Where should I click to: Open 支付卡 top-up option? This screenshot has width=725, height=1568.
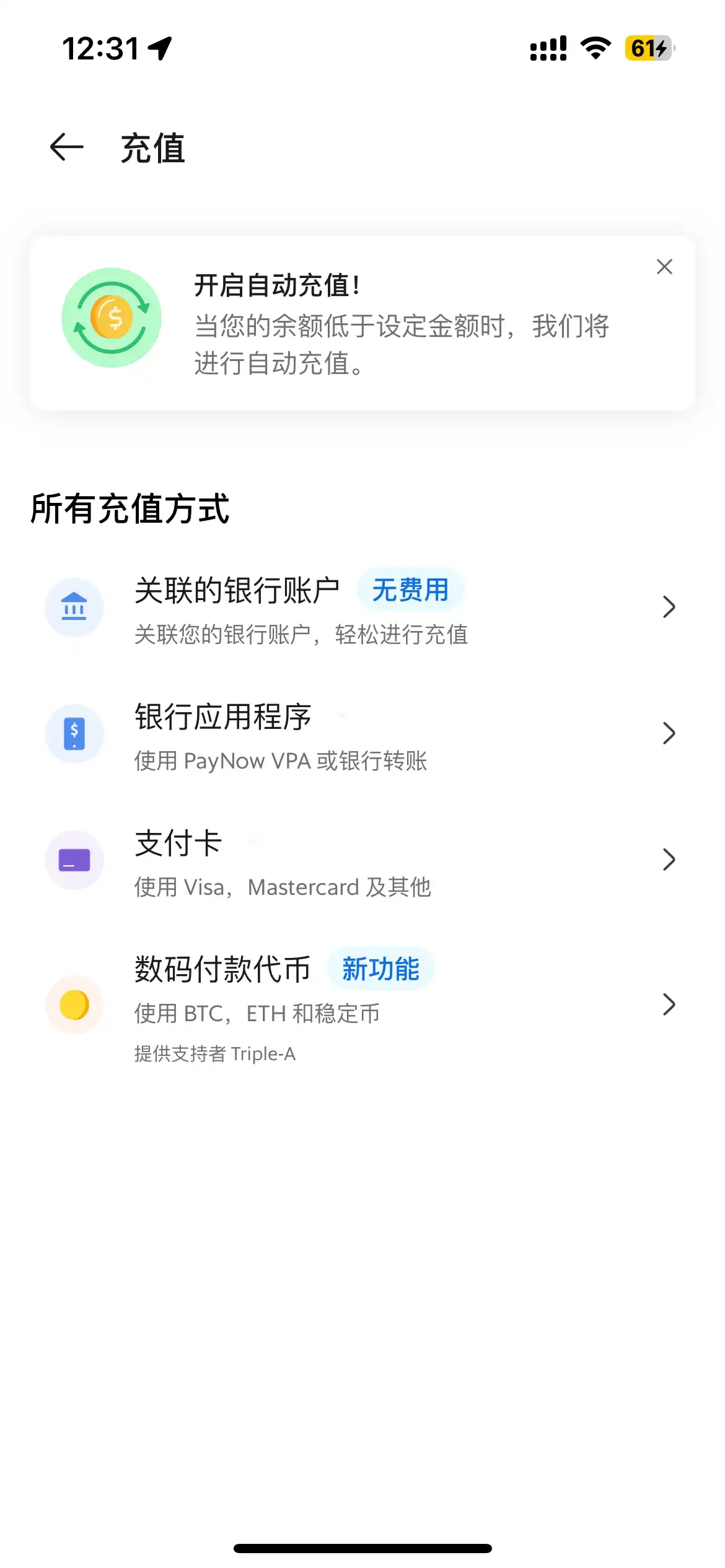(362, 861)
